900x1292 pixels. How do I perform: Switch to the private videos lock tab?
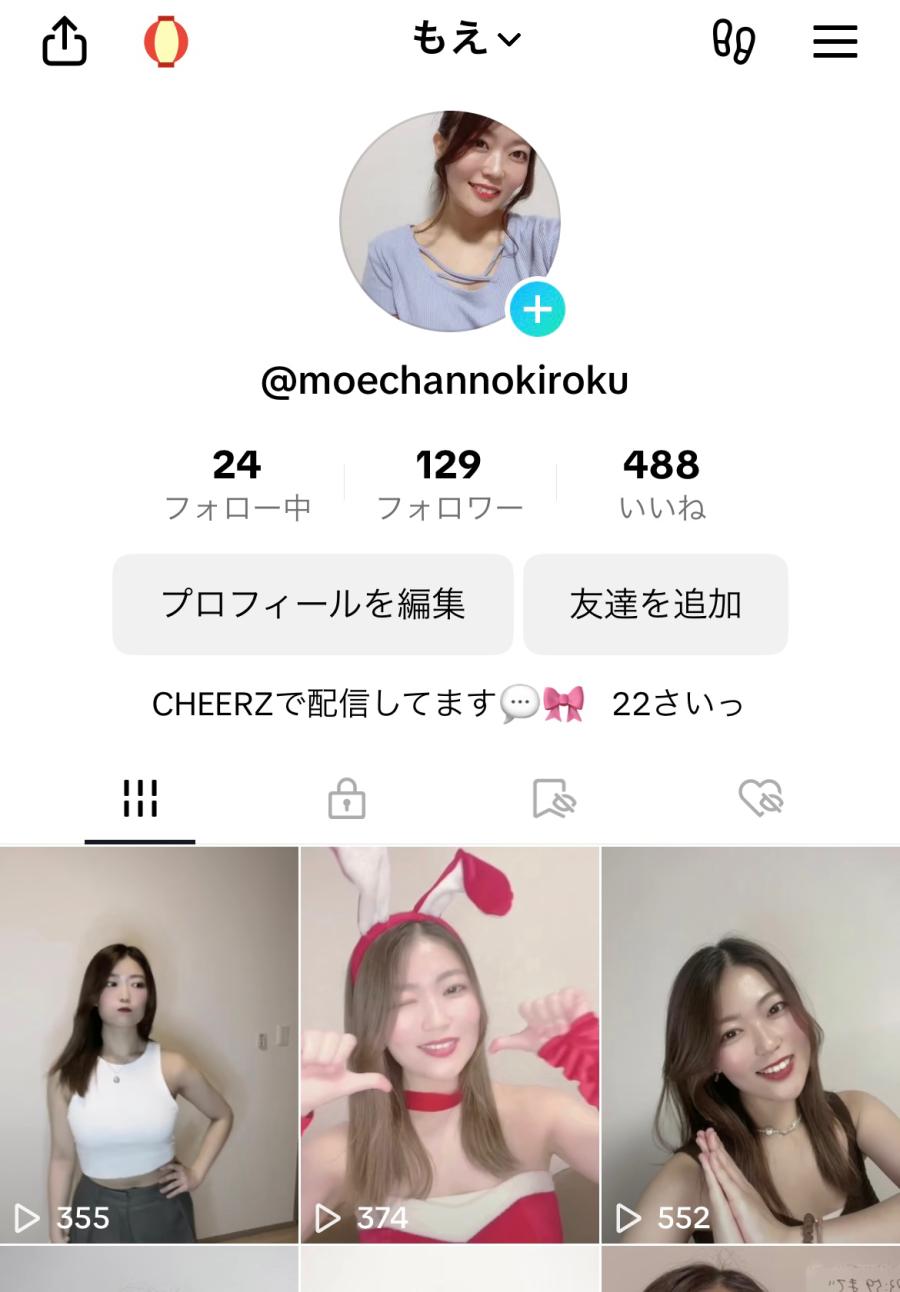point(347,799)
